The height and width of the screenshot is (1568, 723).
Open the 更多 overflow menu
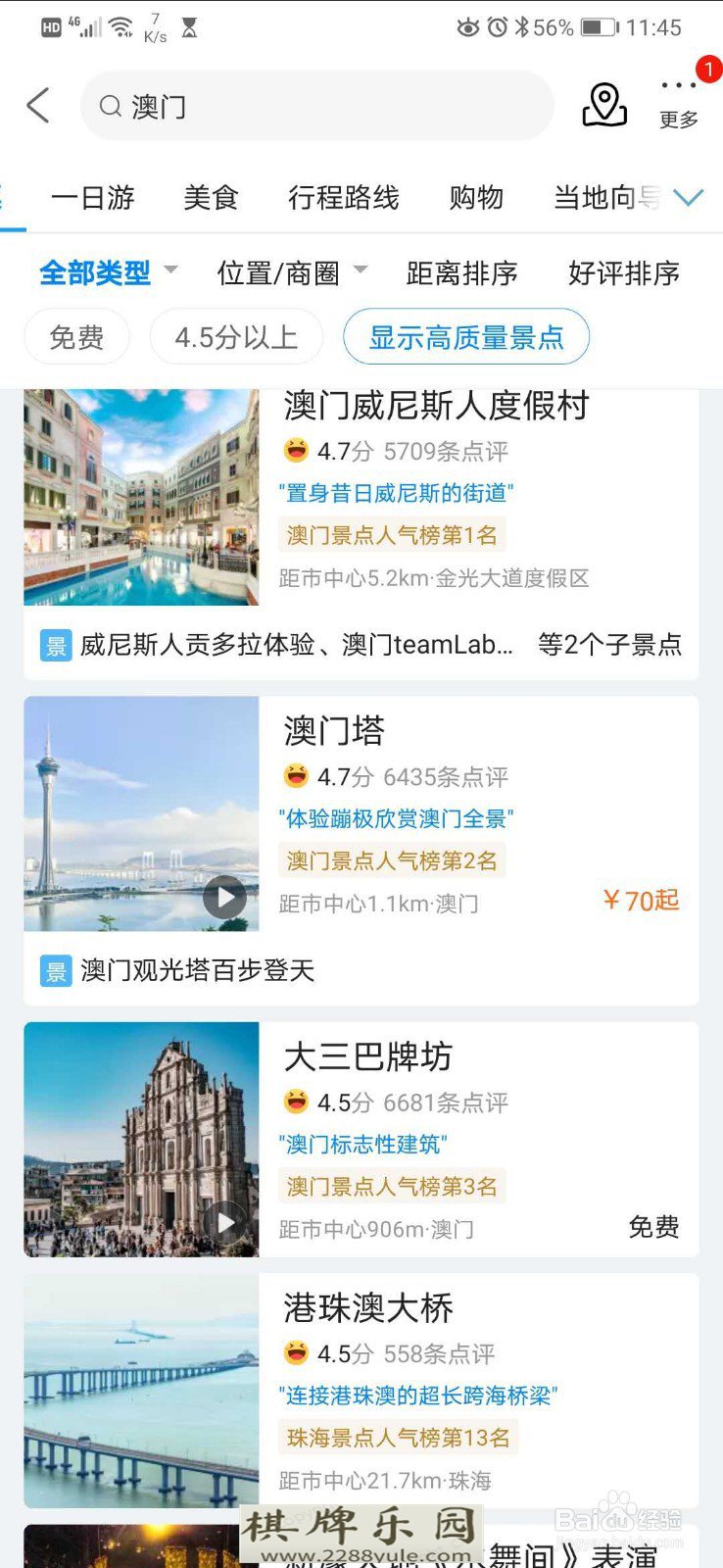click(x=679, y=103)
